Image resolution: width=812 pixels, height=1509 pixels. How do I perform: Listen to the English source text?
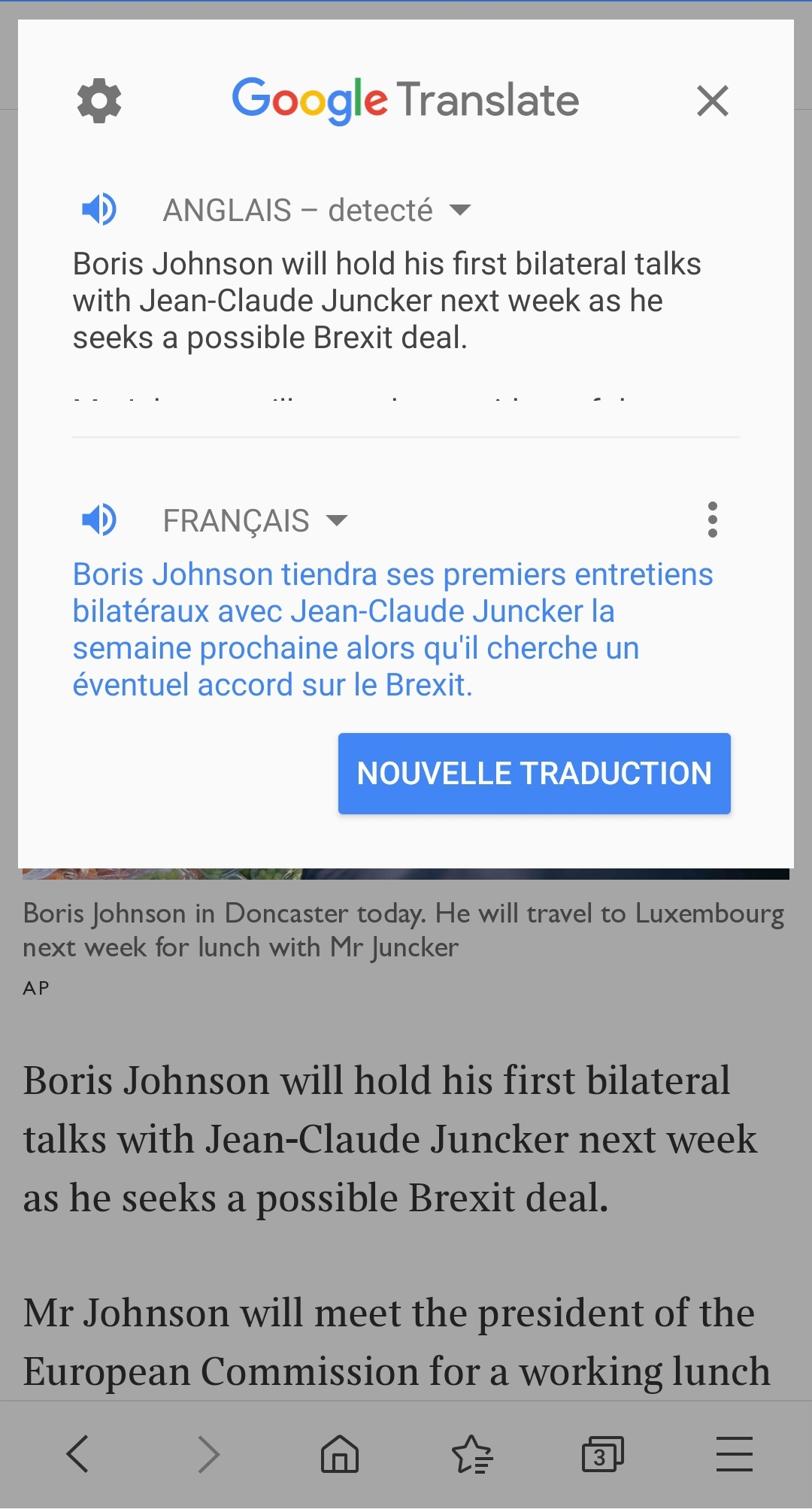[99, 209]
